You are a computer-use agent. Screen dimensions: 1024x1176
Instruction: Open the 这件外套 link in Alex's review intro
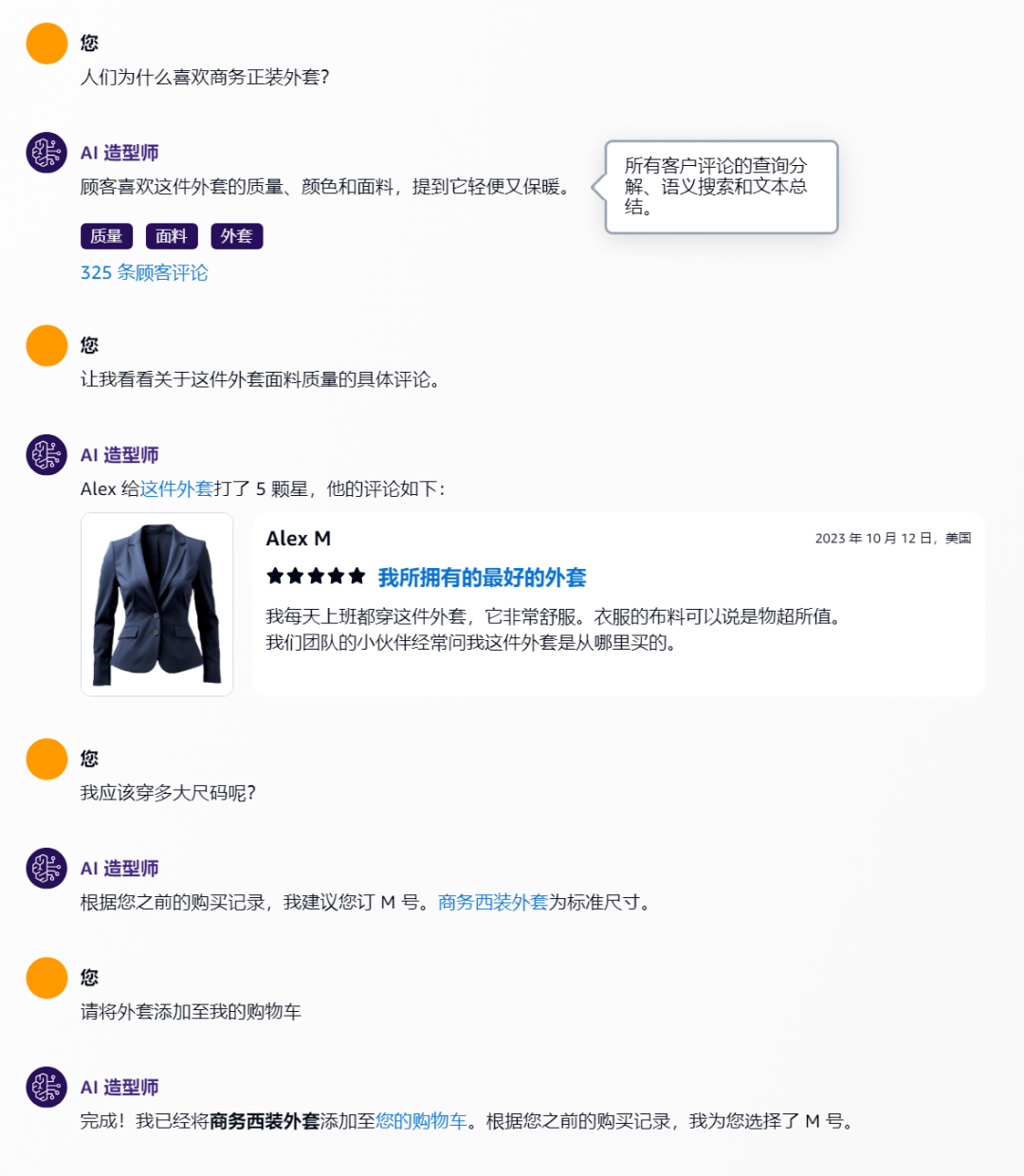click(176, 489)
